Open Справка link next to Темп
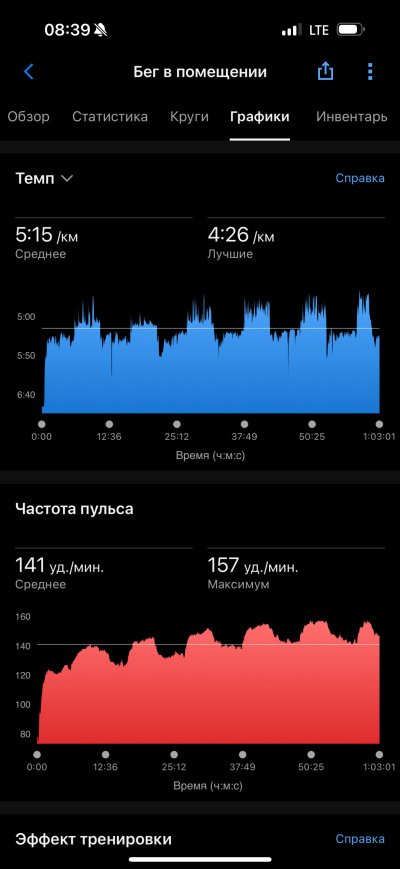This screenshot has height=869, width=400. tap(360, 178)
